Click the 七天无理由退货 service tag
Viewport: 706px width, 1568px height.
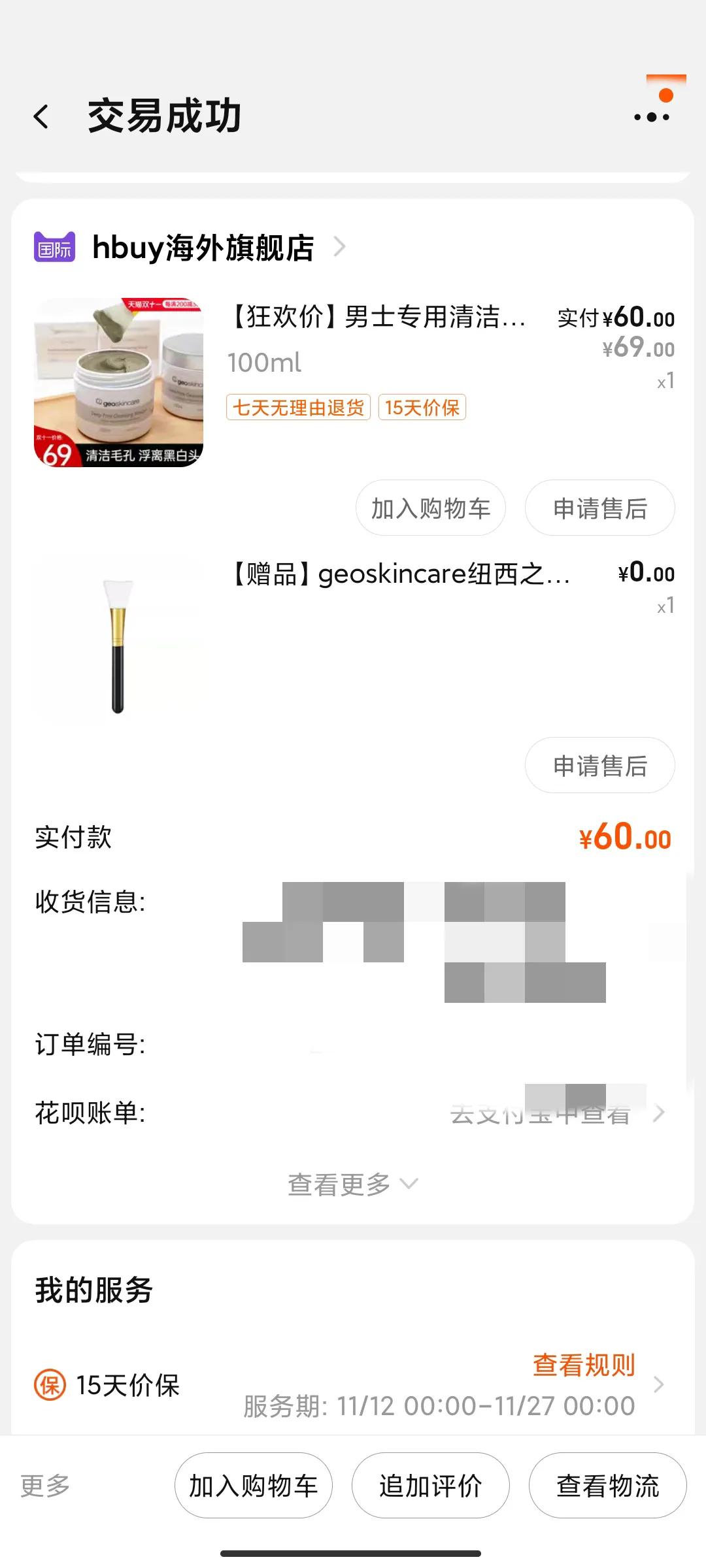pyautogui.click(x=297, y=408)
